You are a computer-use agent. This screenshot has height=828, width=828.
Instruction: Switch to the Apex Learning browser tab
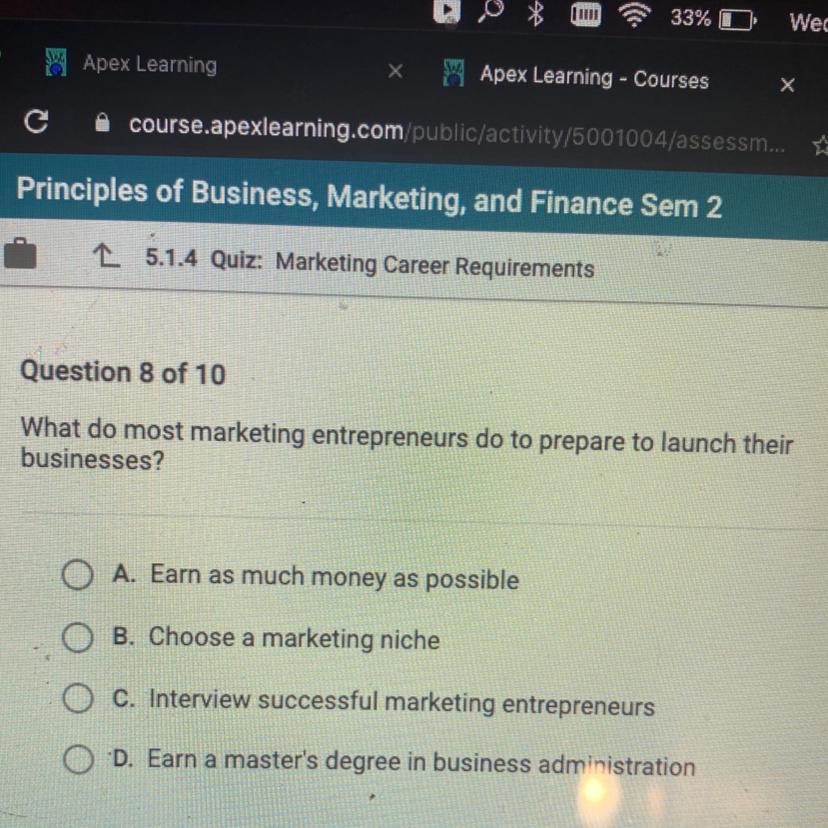tap(150, 65)
